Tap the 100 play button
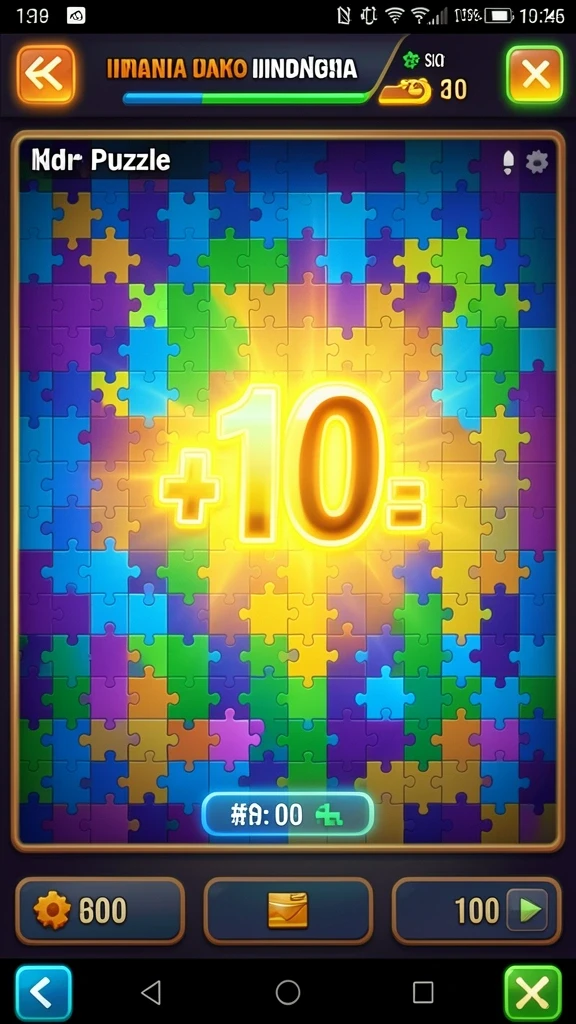576x1024 pixels. (476, 910)
